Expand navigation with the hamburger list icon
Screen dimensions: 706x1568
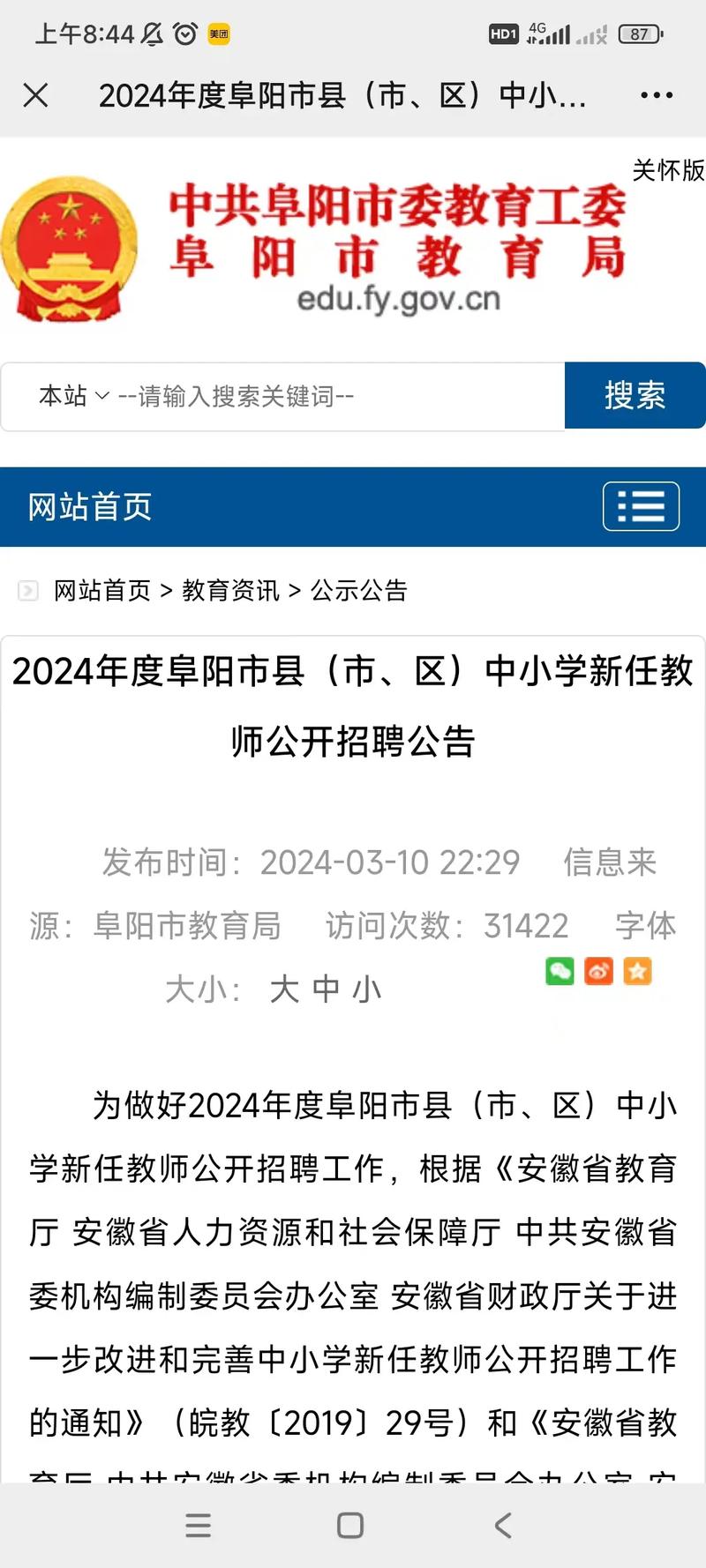(641, 507)
